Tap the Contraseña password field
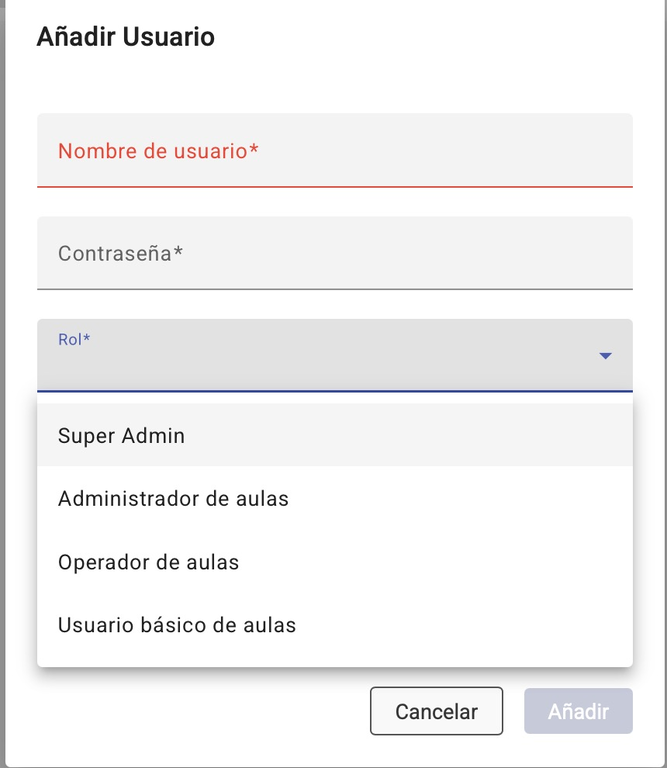 tap(334, 253)
